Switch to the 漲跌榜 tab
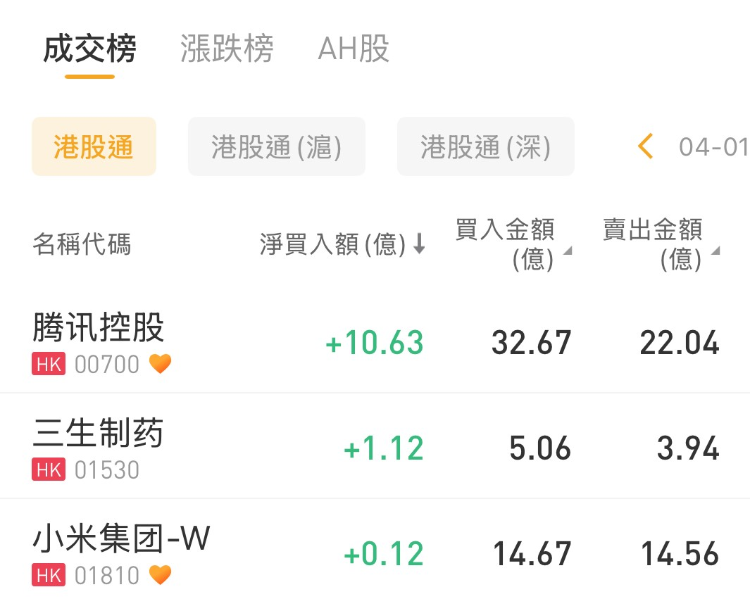This screenshot has height=599, width=750. tap(227, 48)
